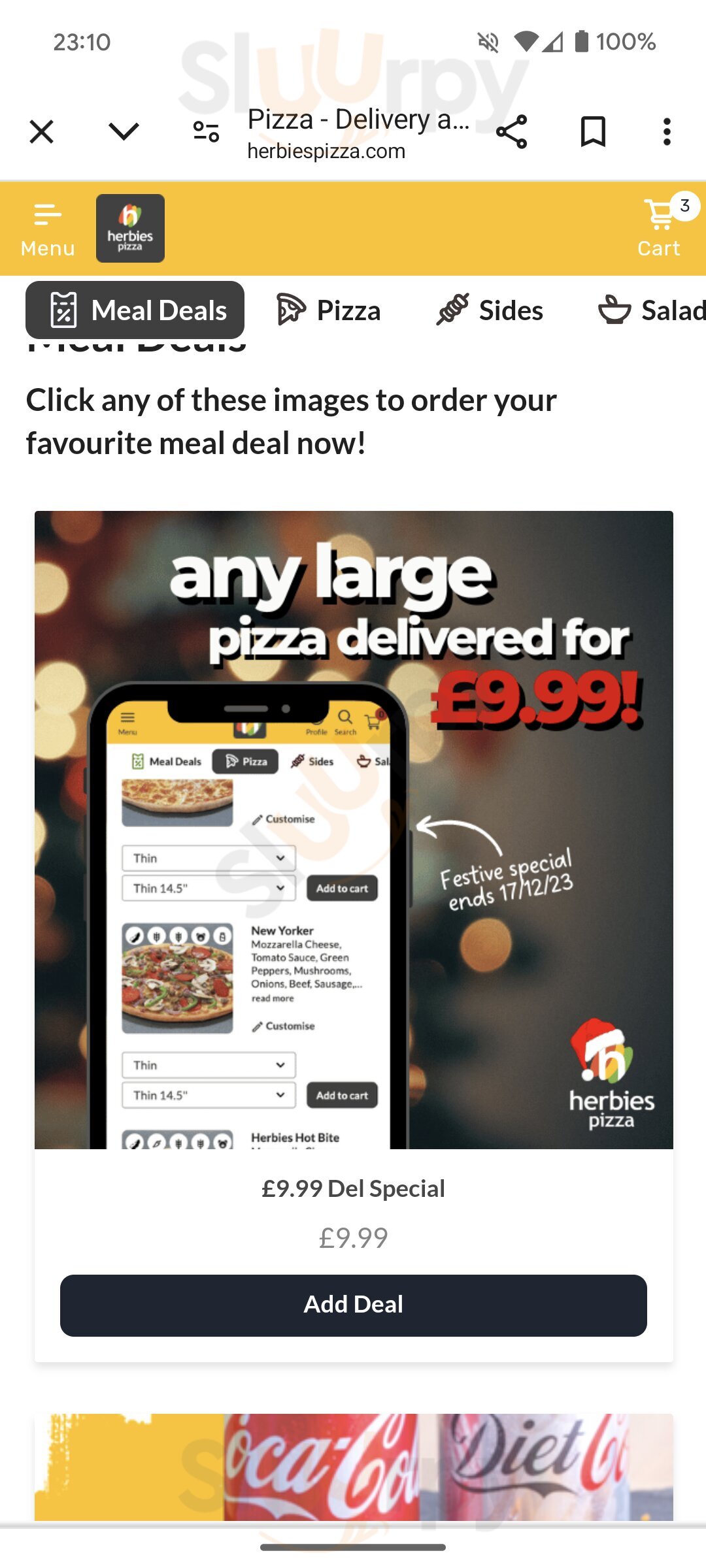
Task: Switch to the Salad category
Action: pyautogui.click(x=652, y=310)
